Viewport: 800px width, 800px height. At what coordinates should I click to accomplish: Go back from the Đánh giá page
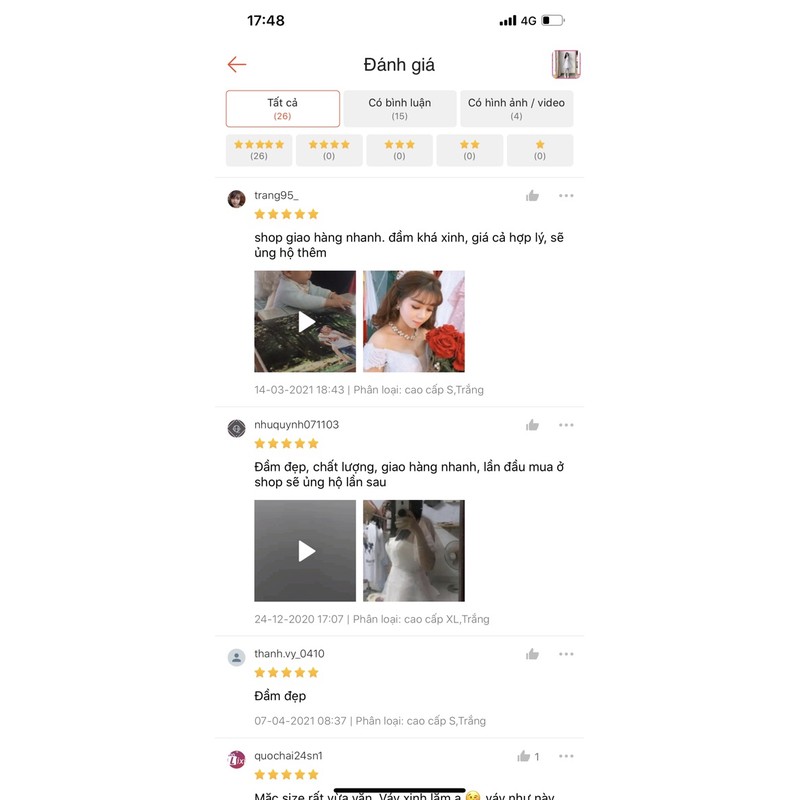tap(237, 65)
